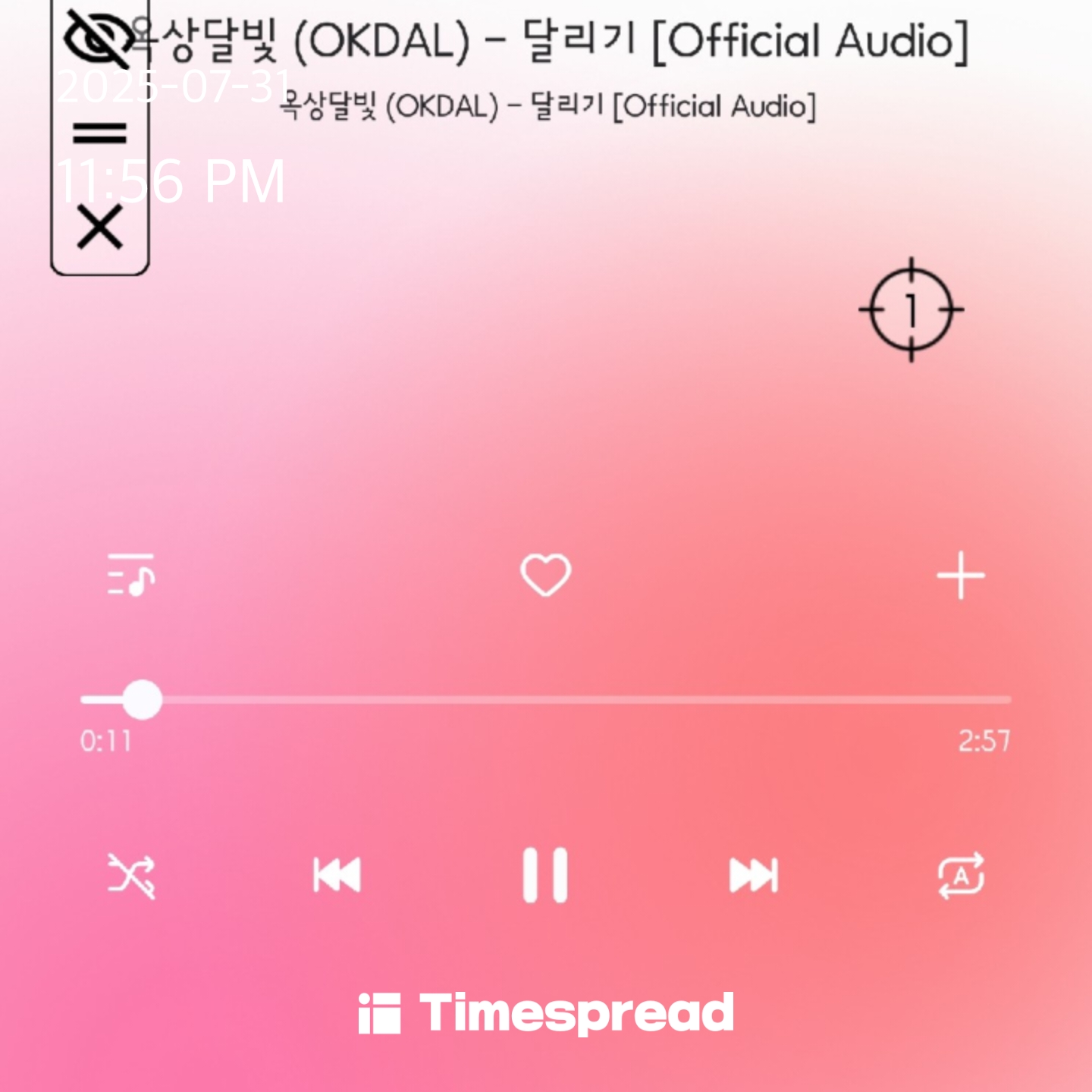Image resolution: width=1092 pixels, height=1092 pixels.
Task: Open the playlist queue
Action: coord(131,575)
